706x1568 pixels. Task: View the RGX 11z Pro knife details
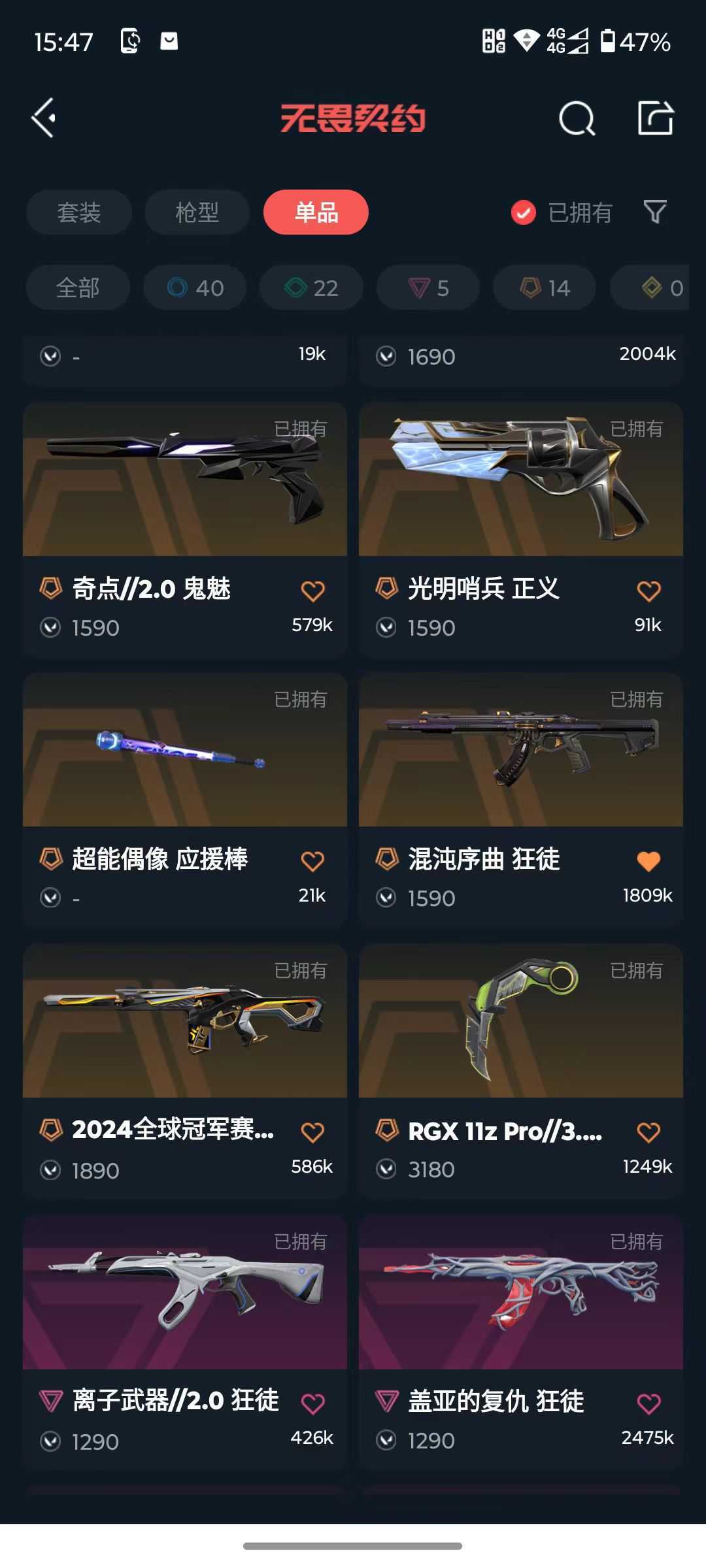click(x=520, y=1026)
